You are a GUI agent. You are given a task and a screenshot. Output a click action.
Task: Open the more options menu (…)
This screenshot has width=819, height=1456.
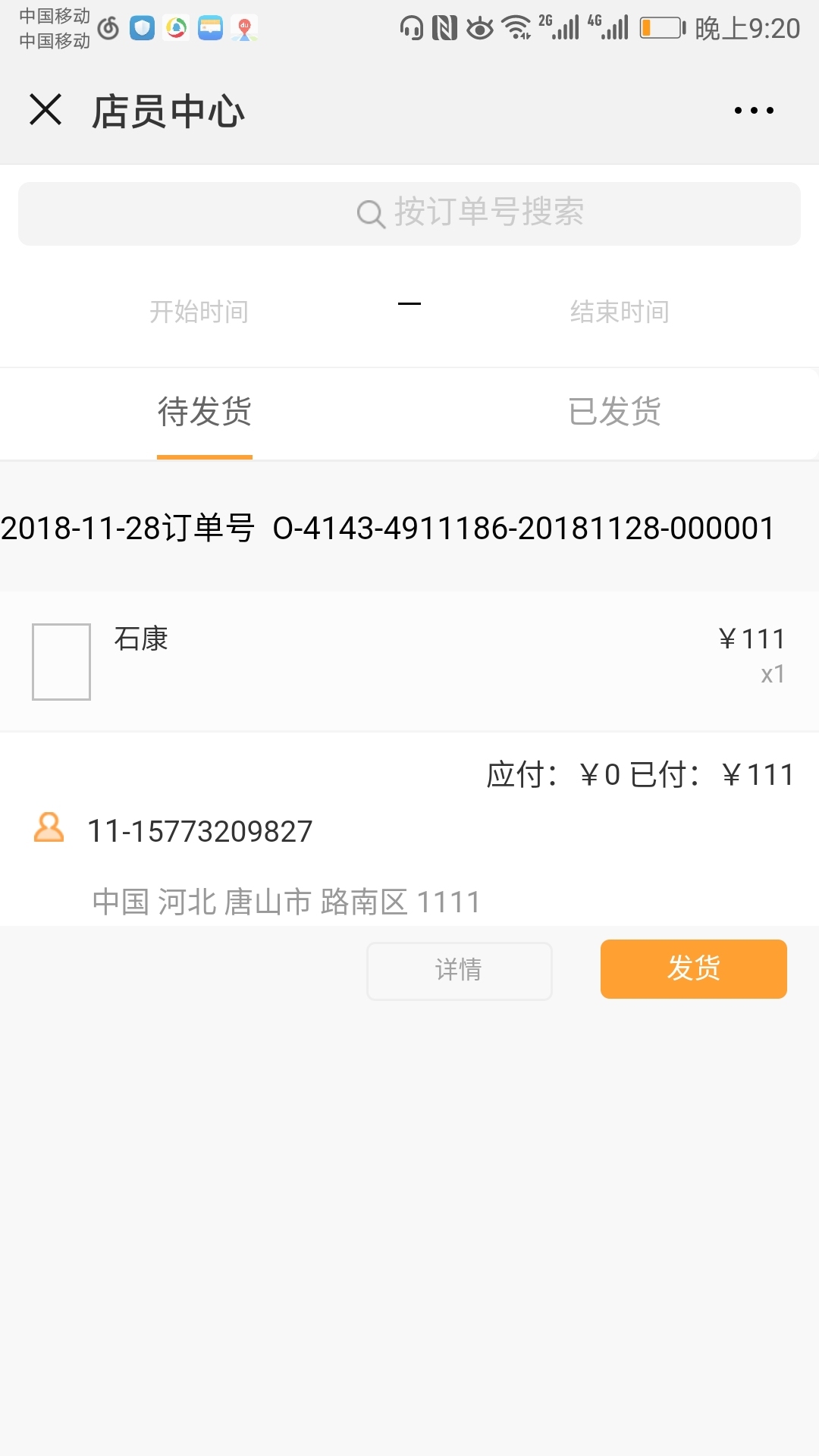point(752,110)
